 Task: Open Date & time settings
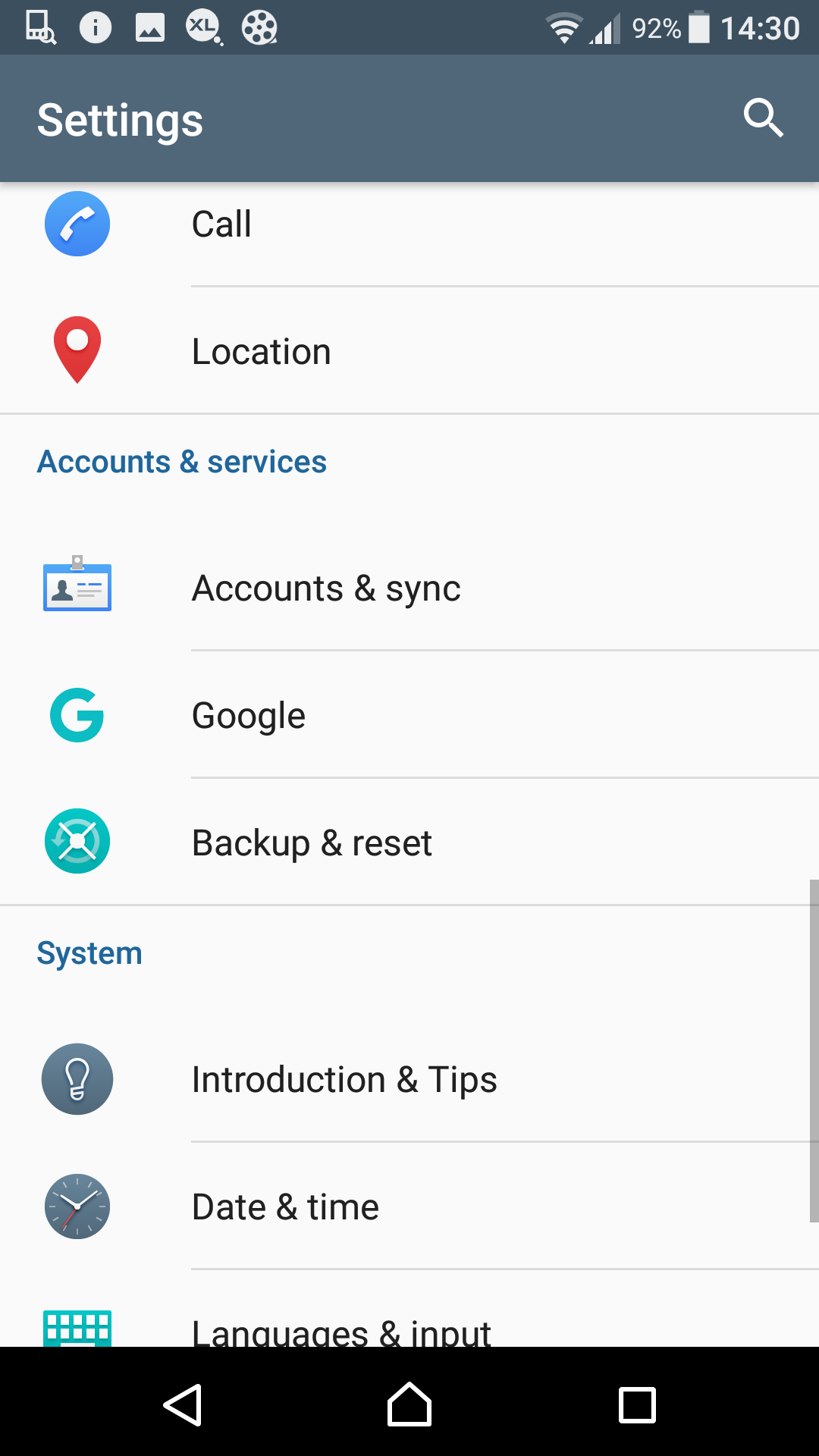coord(409,1207)
